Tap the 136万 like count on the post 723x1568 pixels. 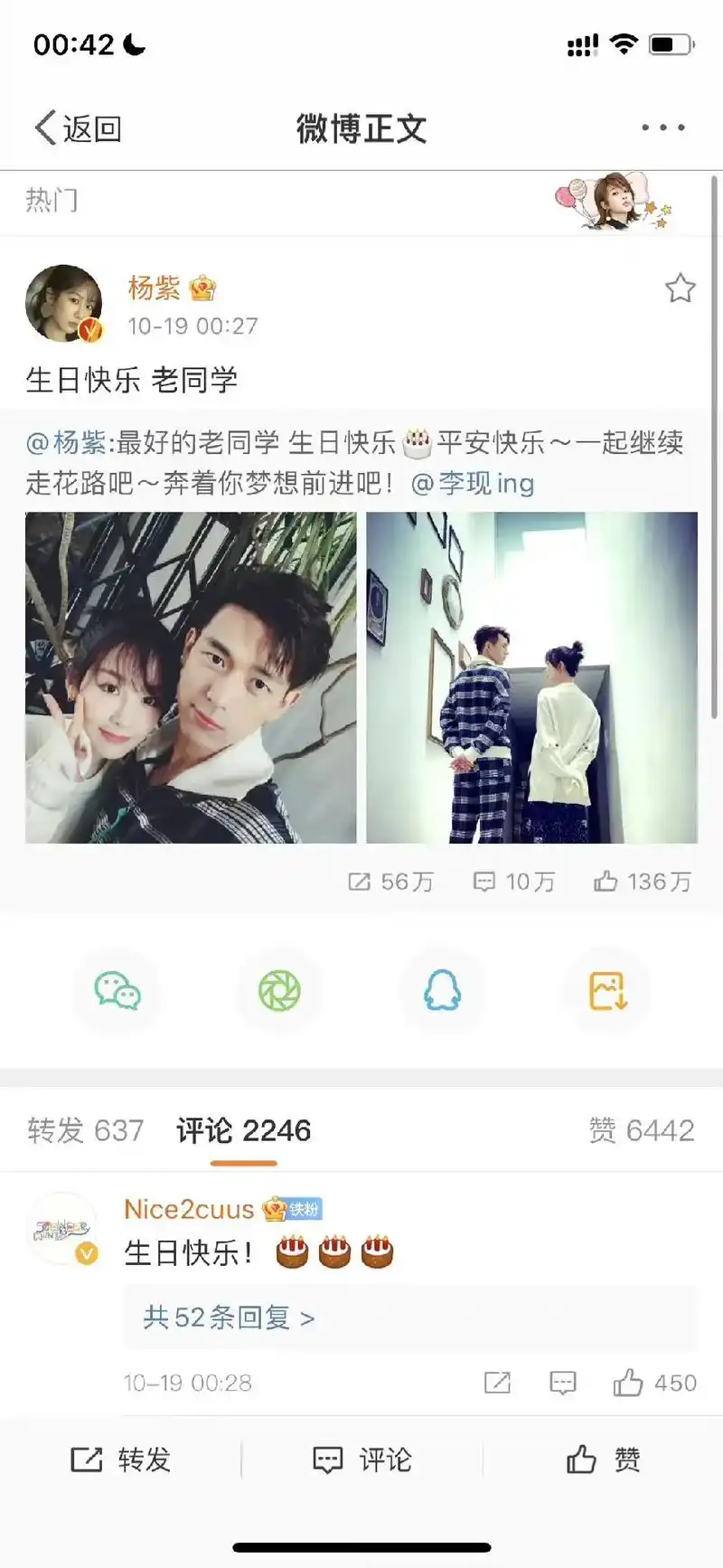(640, 881)
